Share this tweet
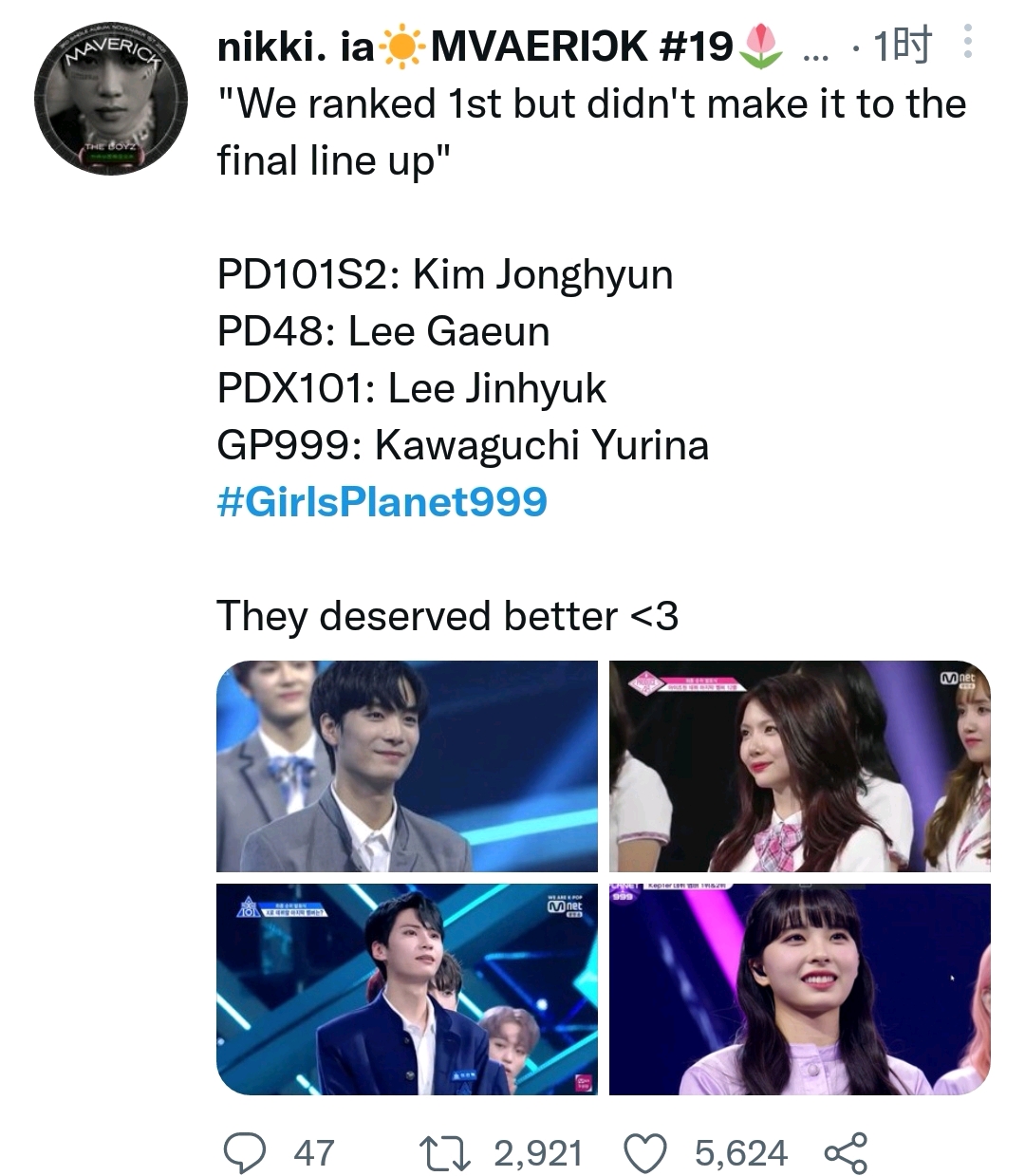The width and height of the screenshot is (1025, 1176). (845, 1152)
